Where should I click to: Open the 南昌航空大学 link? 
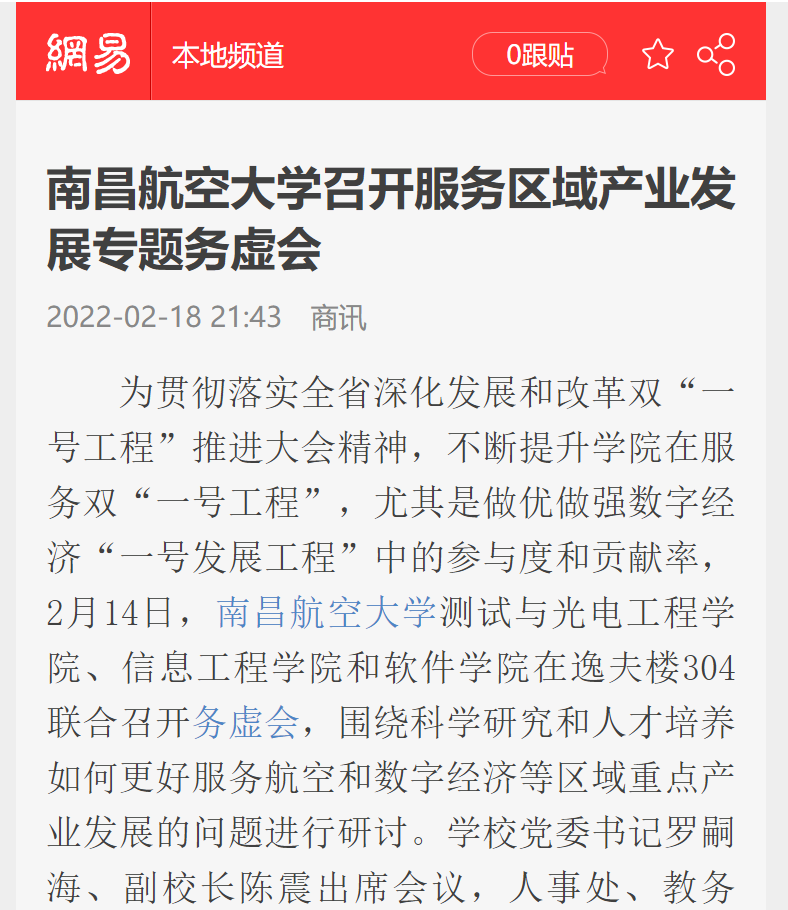point(326,611)
